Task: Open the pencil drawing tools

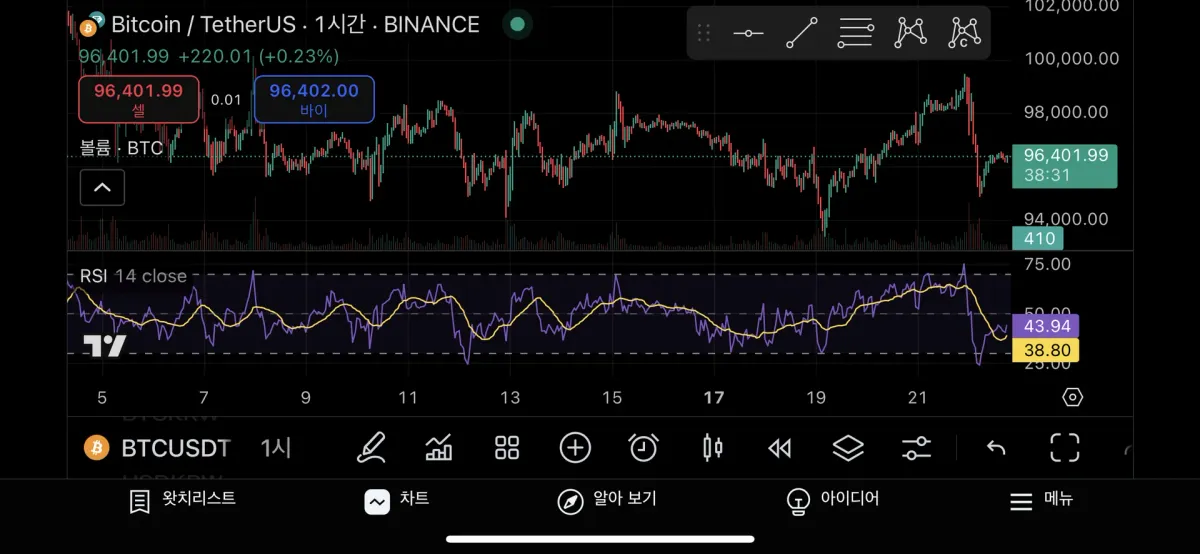Action: pyautogui.click(x=371, y=448)
